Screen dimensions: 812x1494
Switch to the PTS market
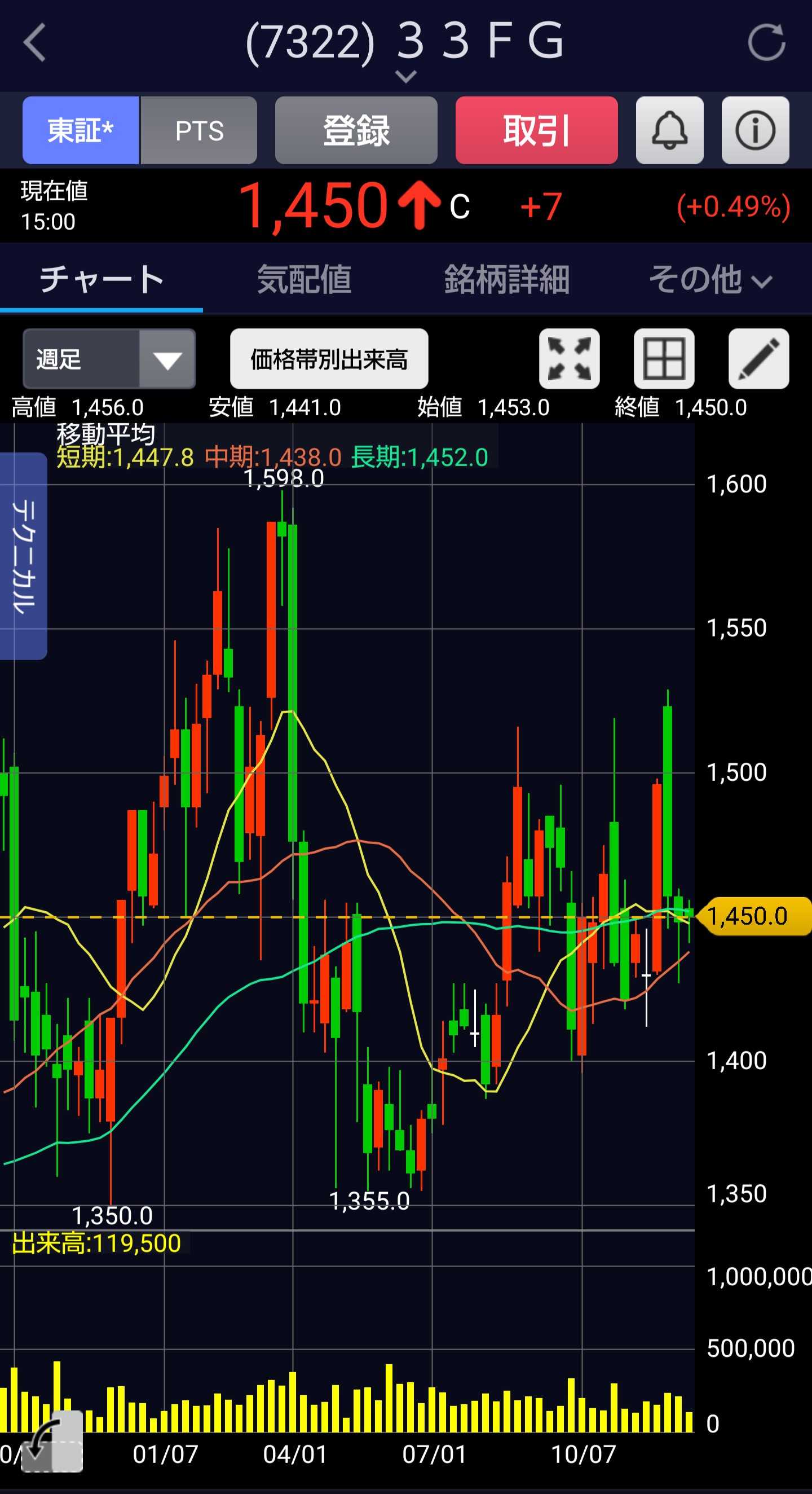[x=200, y=130]
